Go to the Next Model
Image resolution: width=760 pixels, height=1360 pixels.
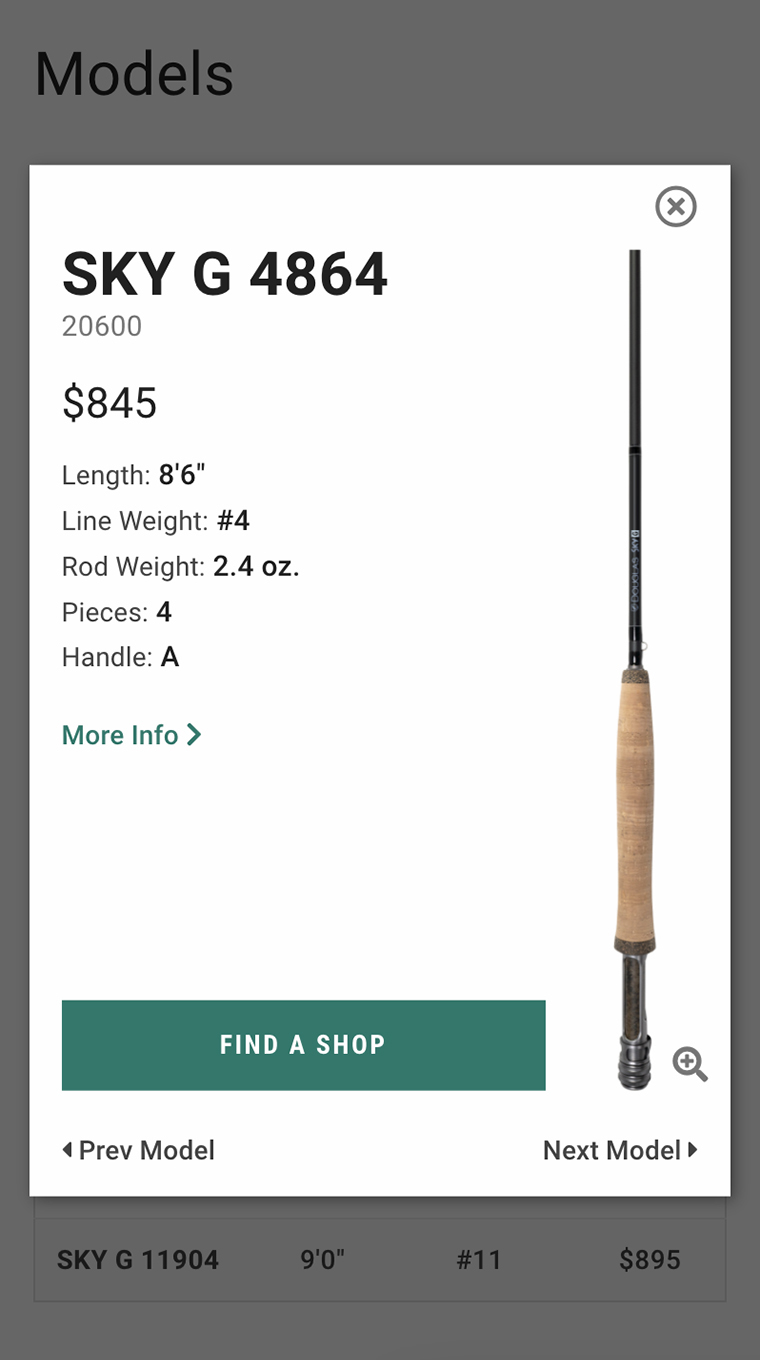tap(620, 1150)
